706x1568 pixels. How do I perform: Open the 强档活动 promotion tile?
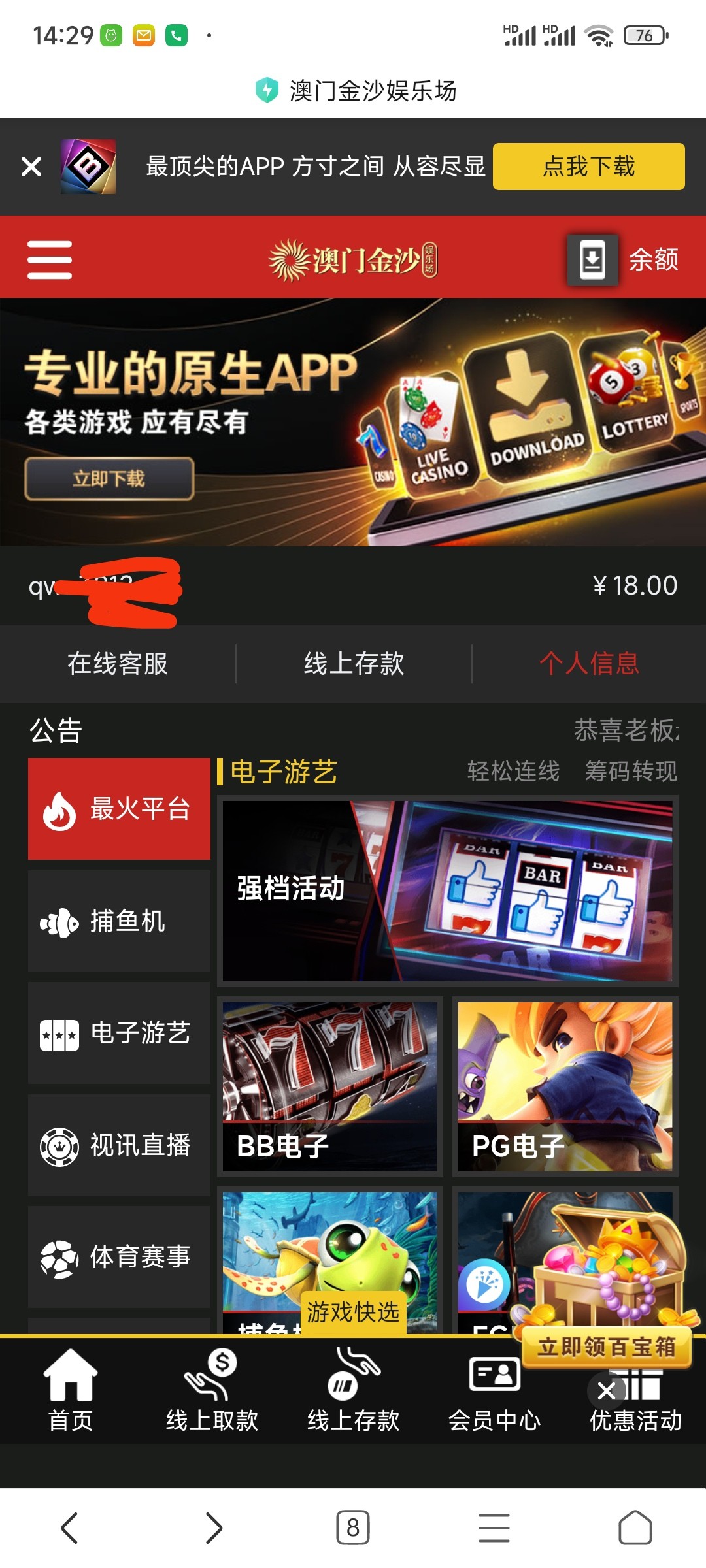[x=447, y=890]
